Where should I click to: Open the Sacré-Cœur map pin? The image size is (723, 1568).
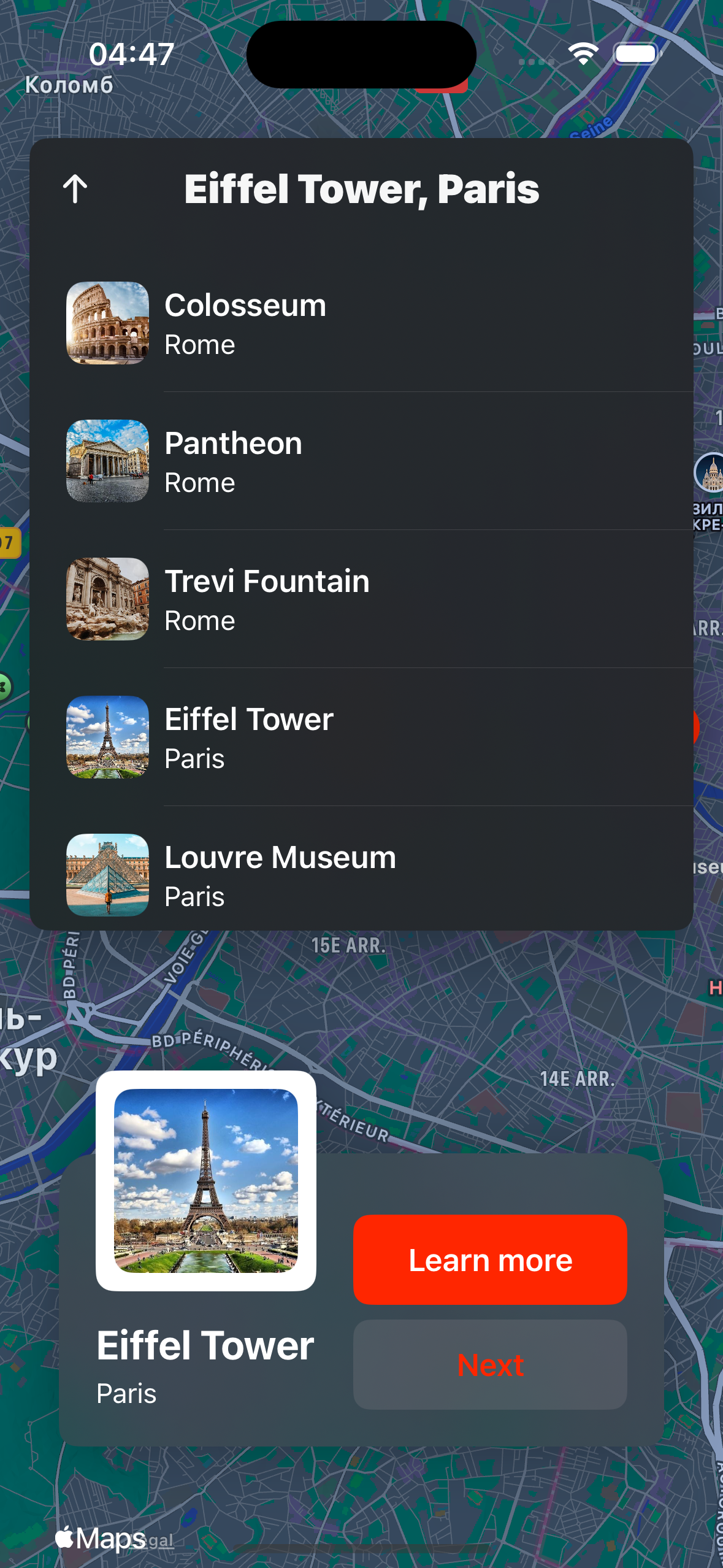coord(711,473)
